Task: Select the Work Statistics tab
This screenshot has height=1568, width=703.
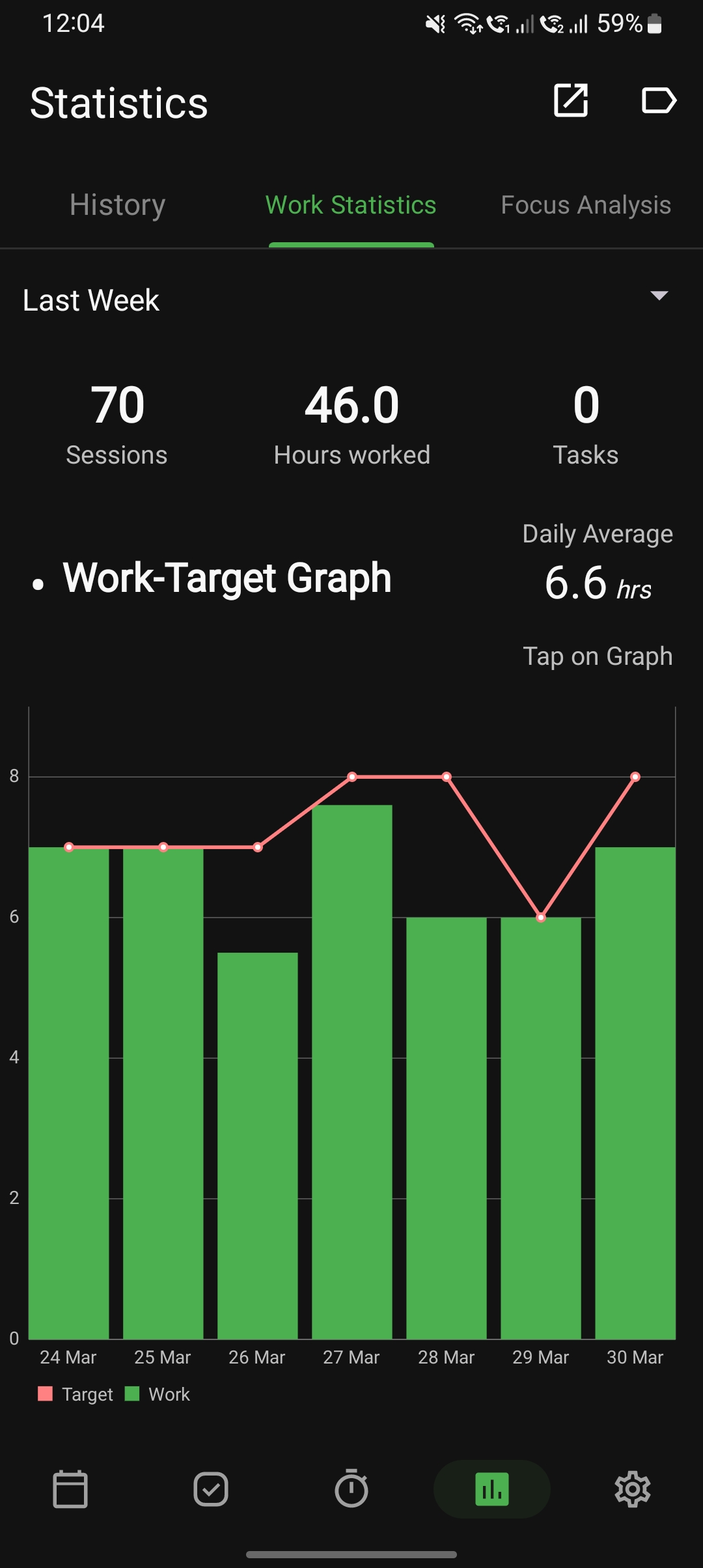Action: pos(351,205)
